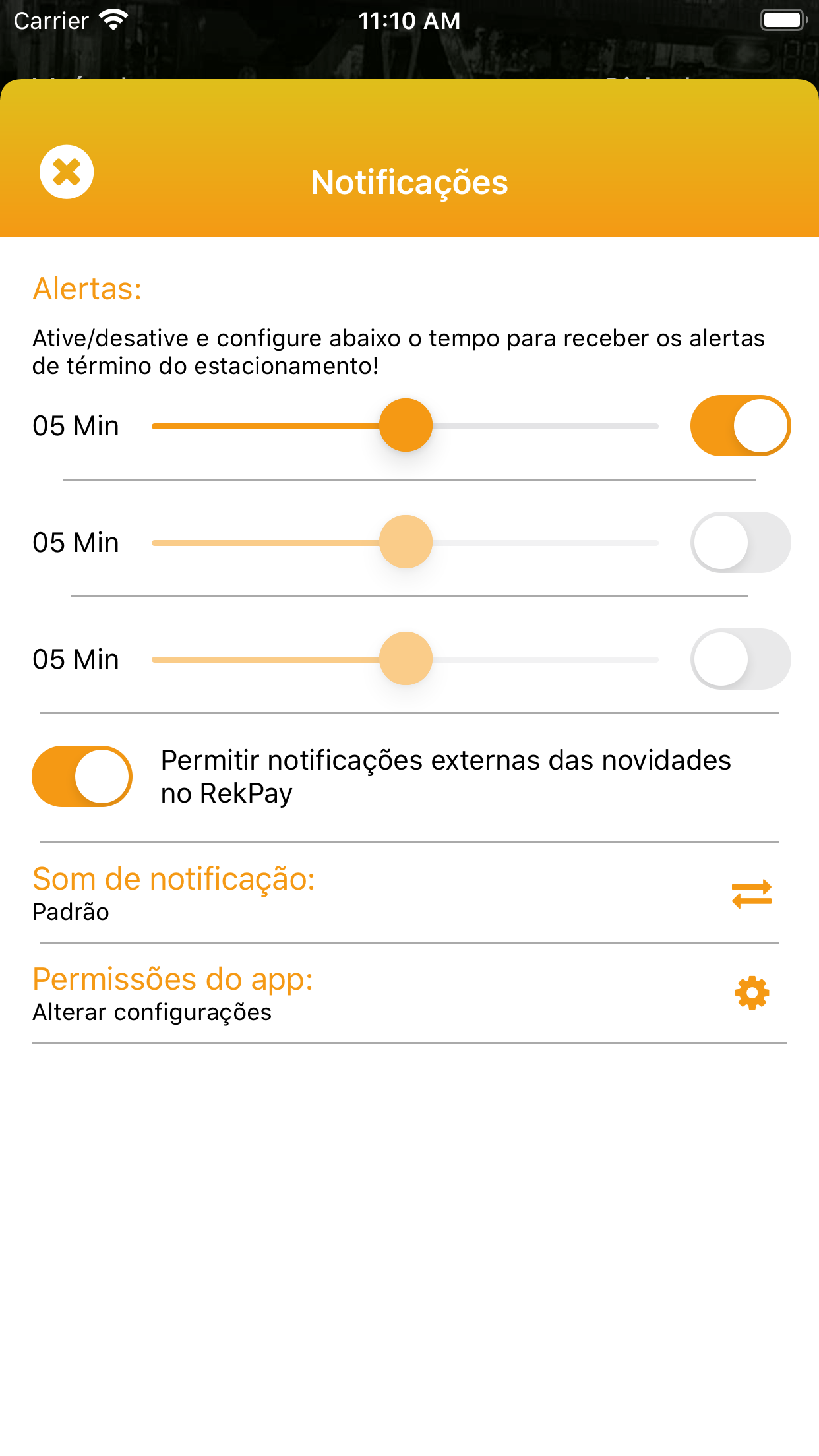Close the Notificações panel
Screen dimensions: 819x1456
click(67, 172)
